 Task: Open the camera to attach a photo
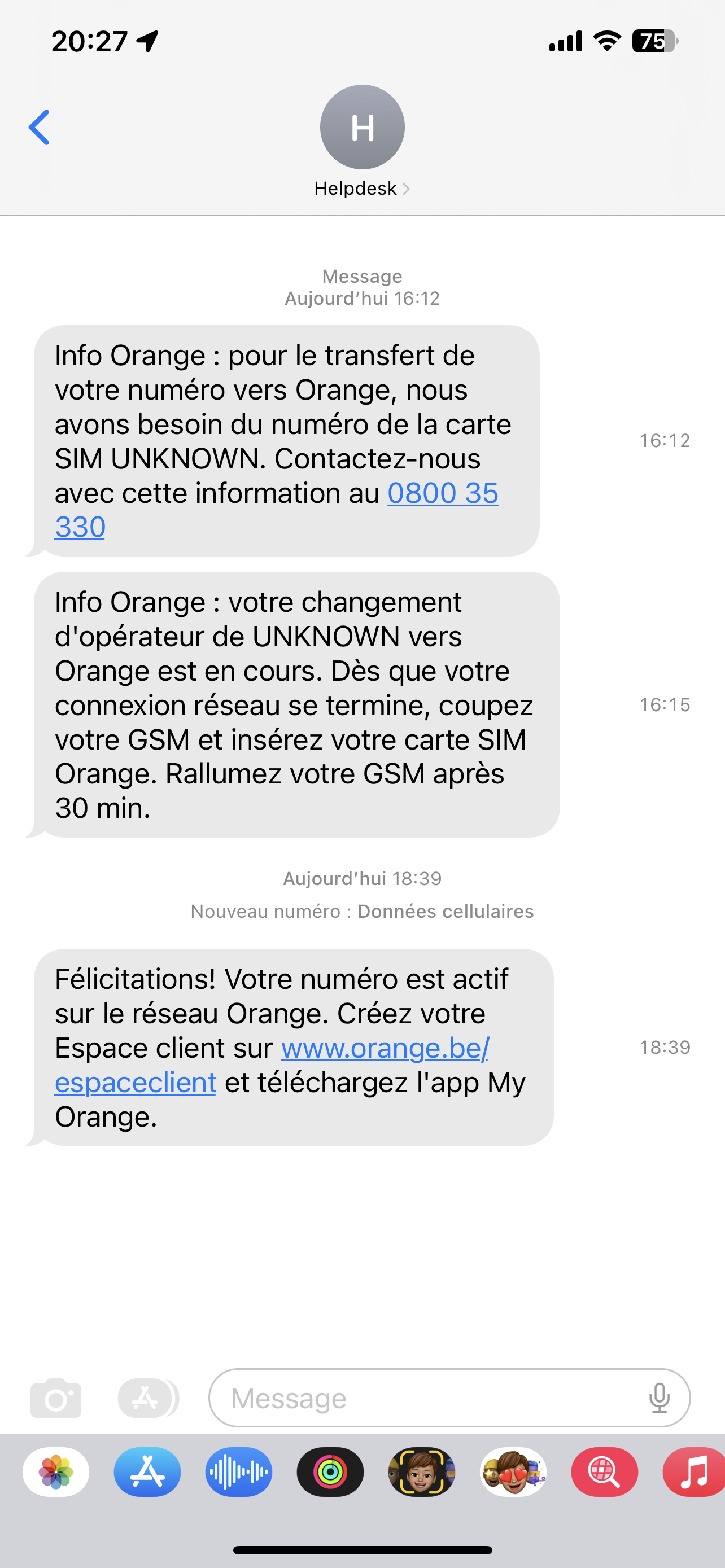click(x=56, y=1398)
